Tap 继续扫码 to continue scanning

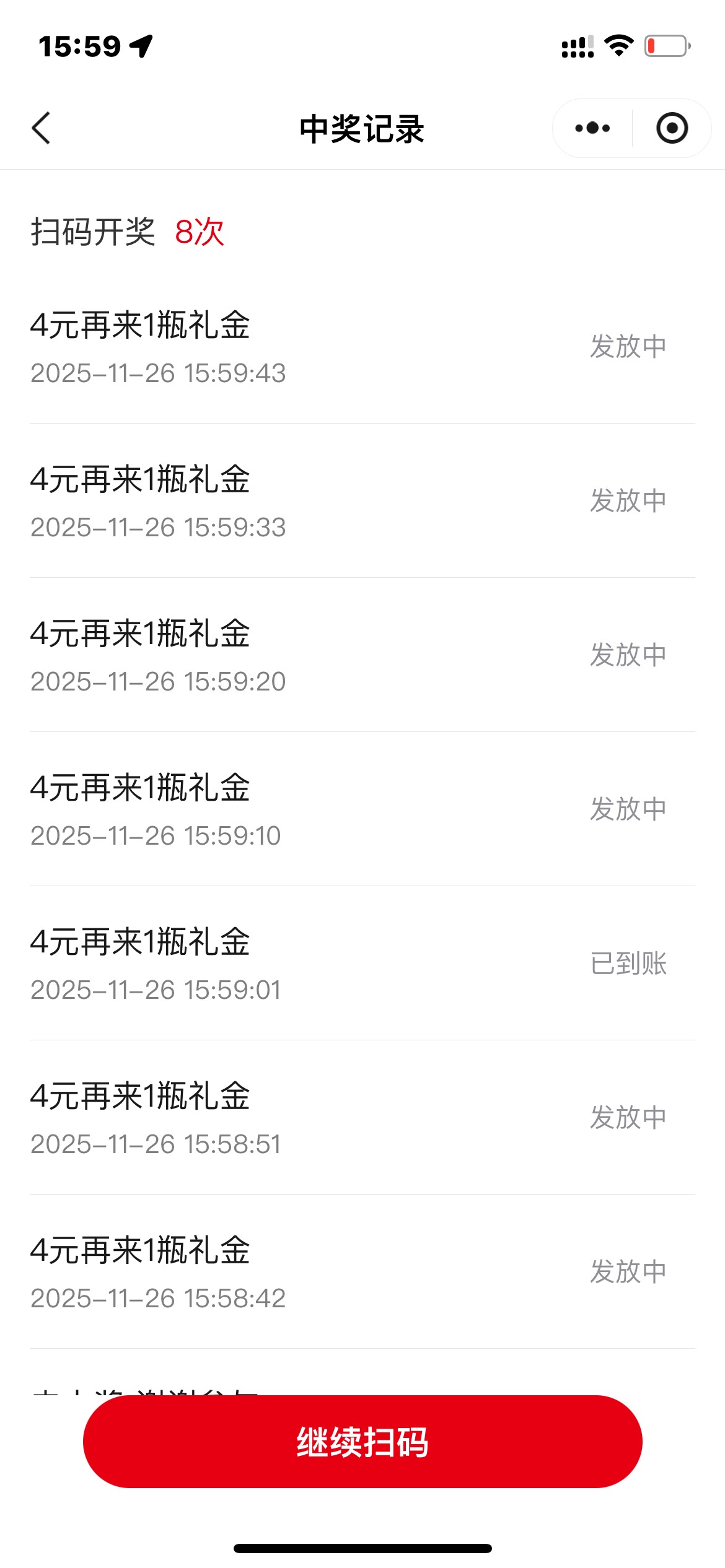pyautogui.click(x=362, y=1442)
